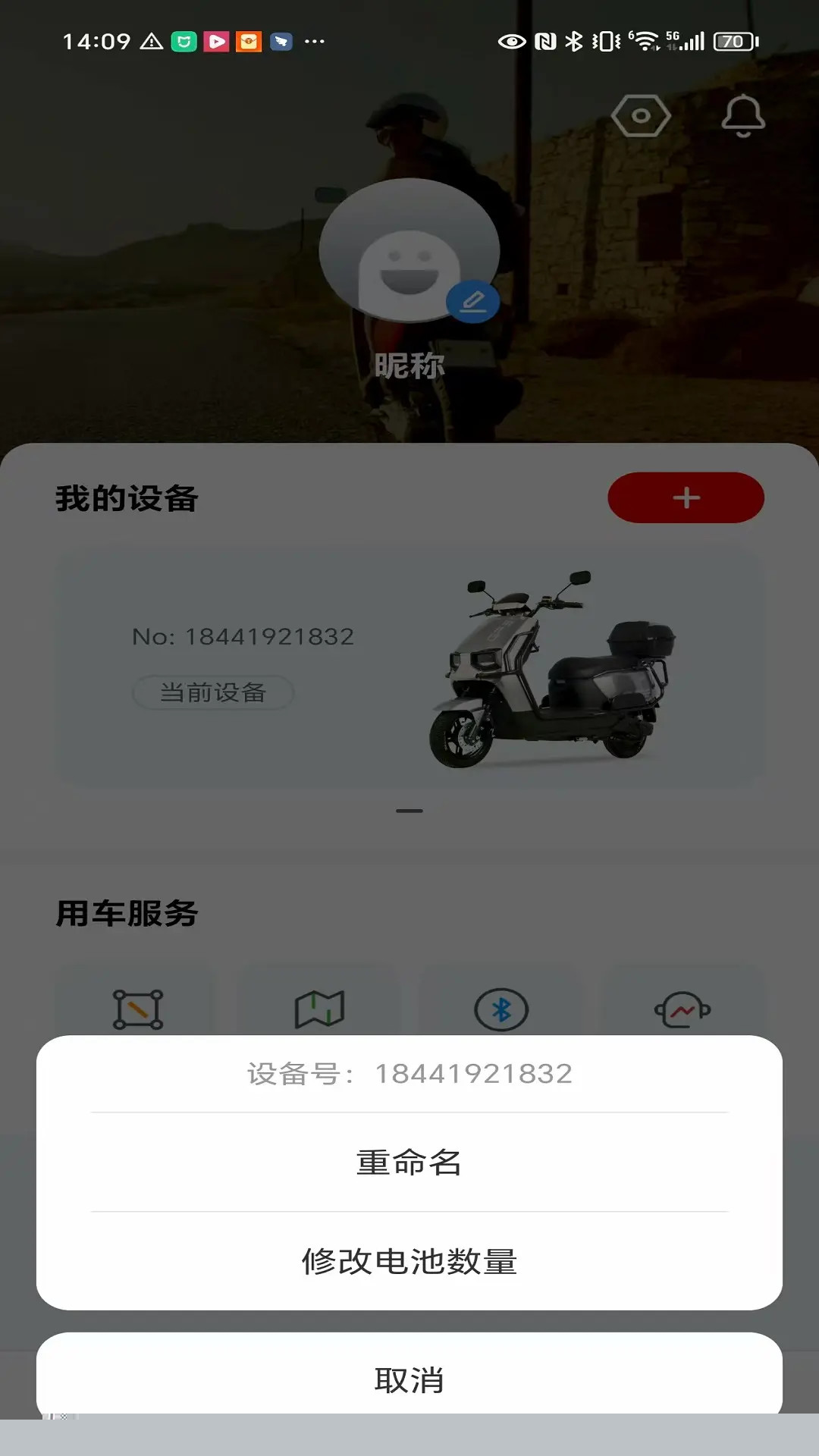Select 重命名 to rename the device
The image size is (819, 1456).
click(409, 1163)
